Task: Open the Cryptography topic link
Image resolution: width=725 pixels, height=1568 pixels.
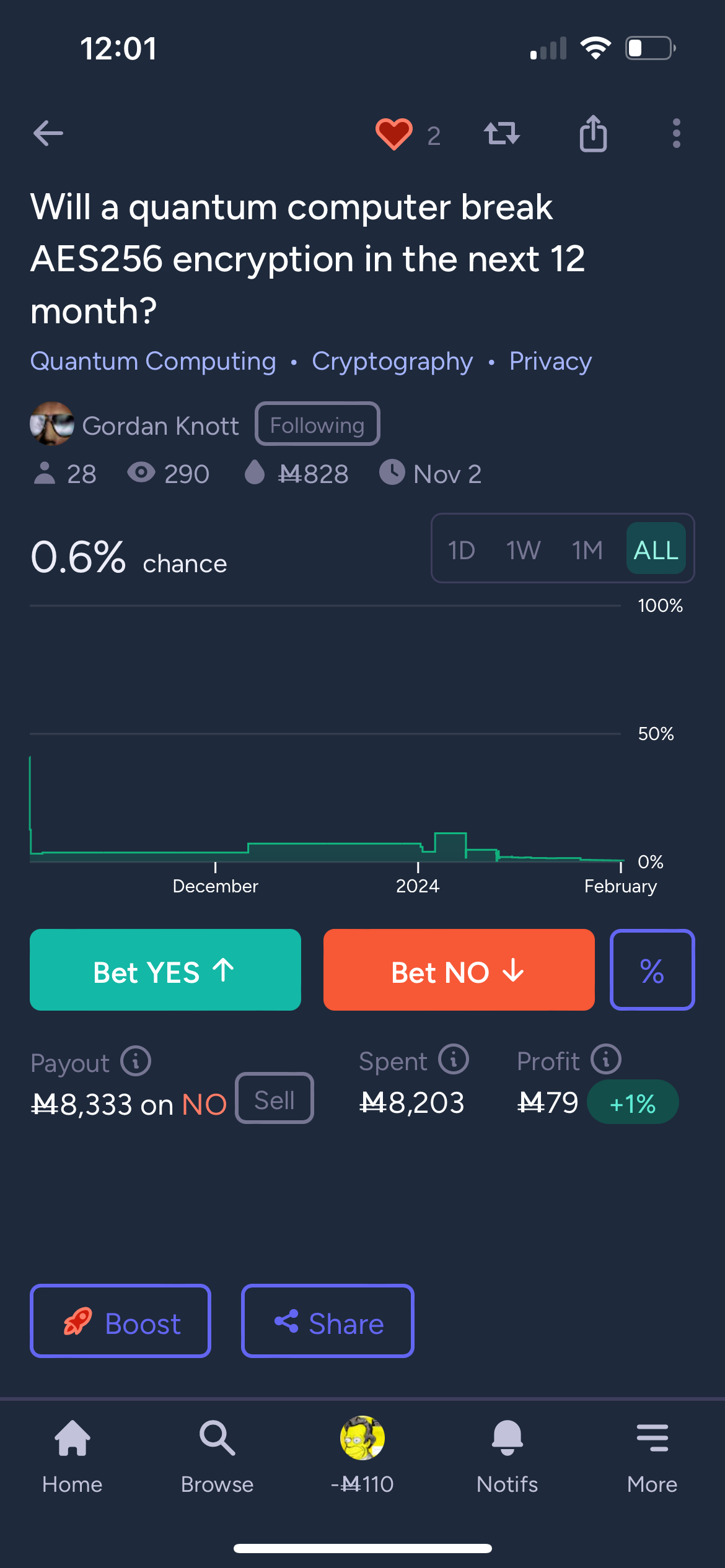Action: 392,361
